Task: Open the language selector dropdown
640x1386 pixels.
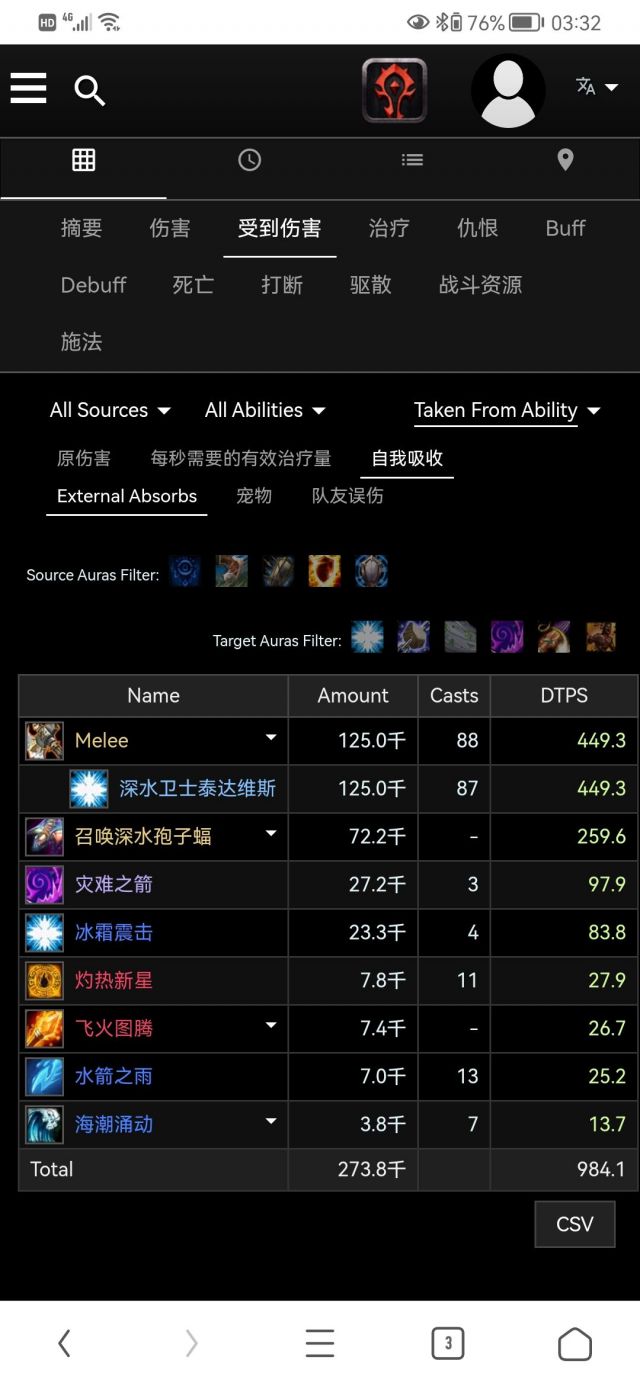Action: coord(597,88)
